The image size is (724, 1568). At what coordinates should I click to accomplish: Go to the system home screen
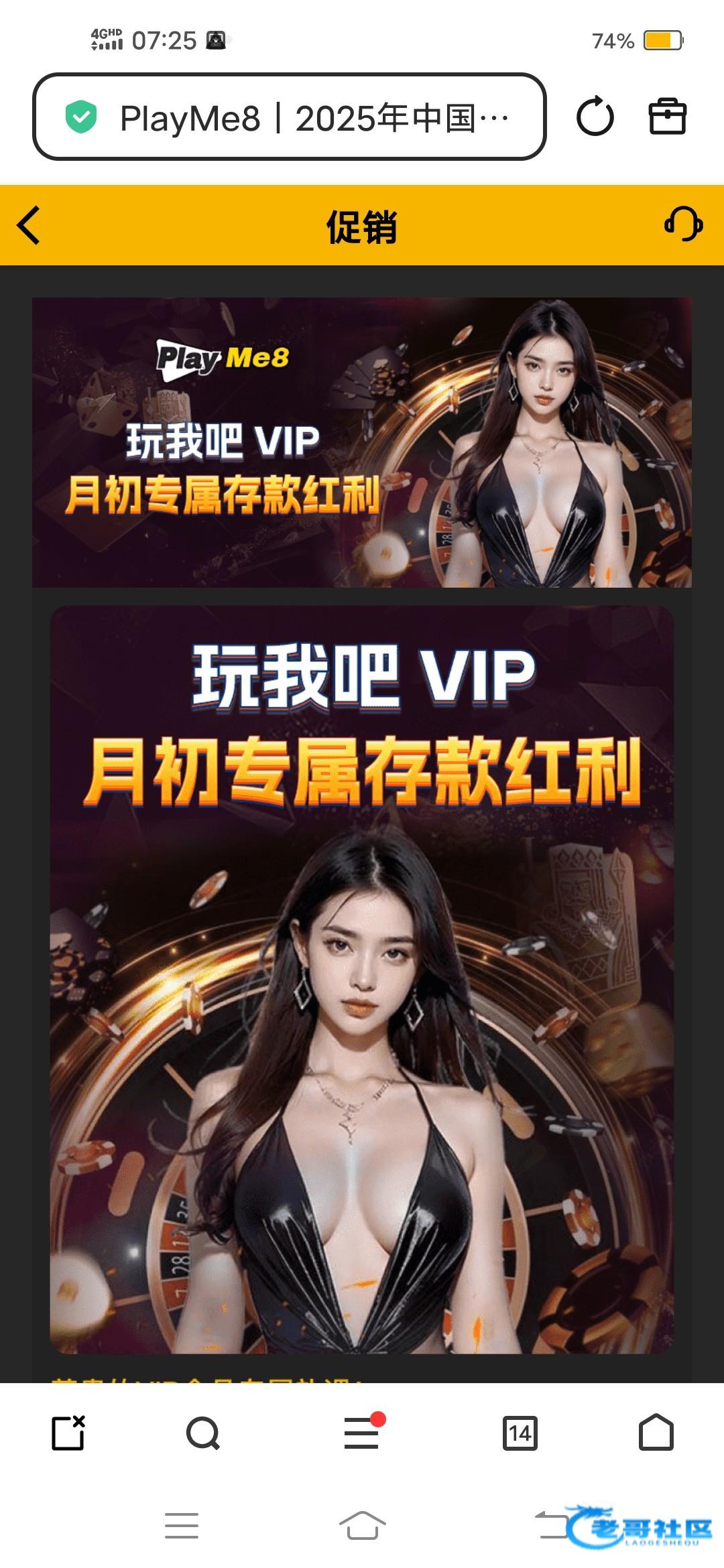click(x=362, y=1526)
